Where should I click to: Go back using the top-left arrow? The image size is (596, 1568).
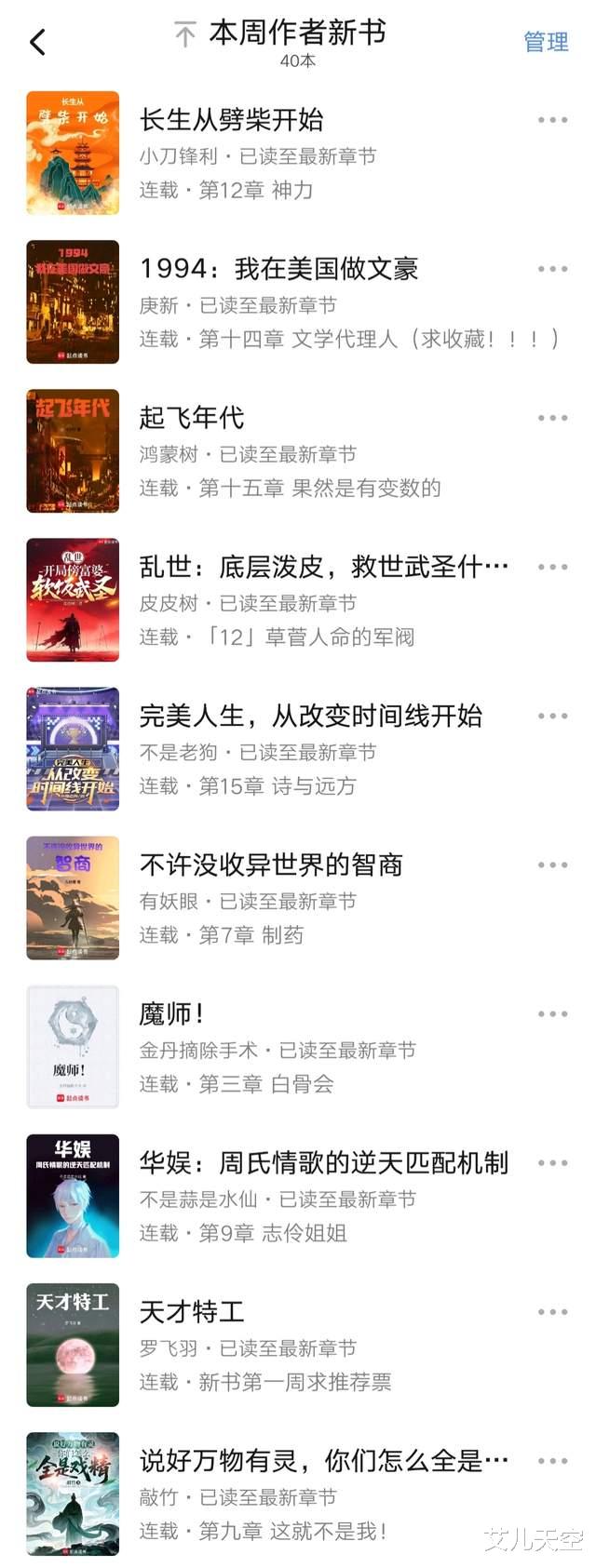tap(38, 42)
